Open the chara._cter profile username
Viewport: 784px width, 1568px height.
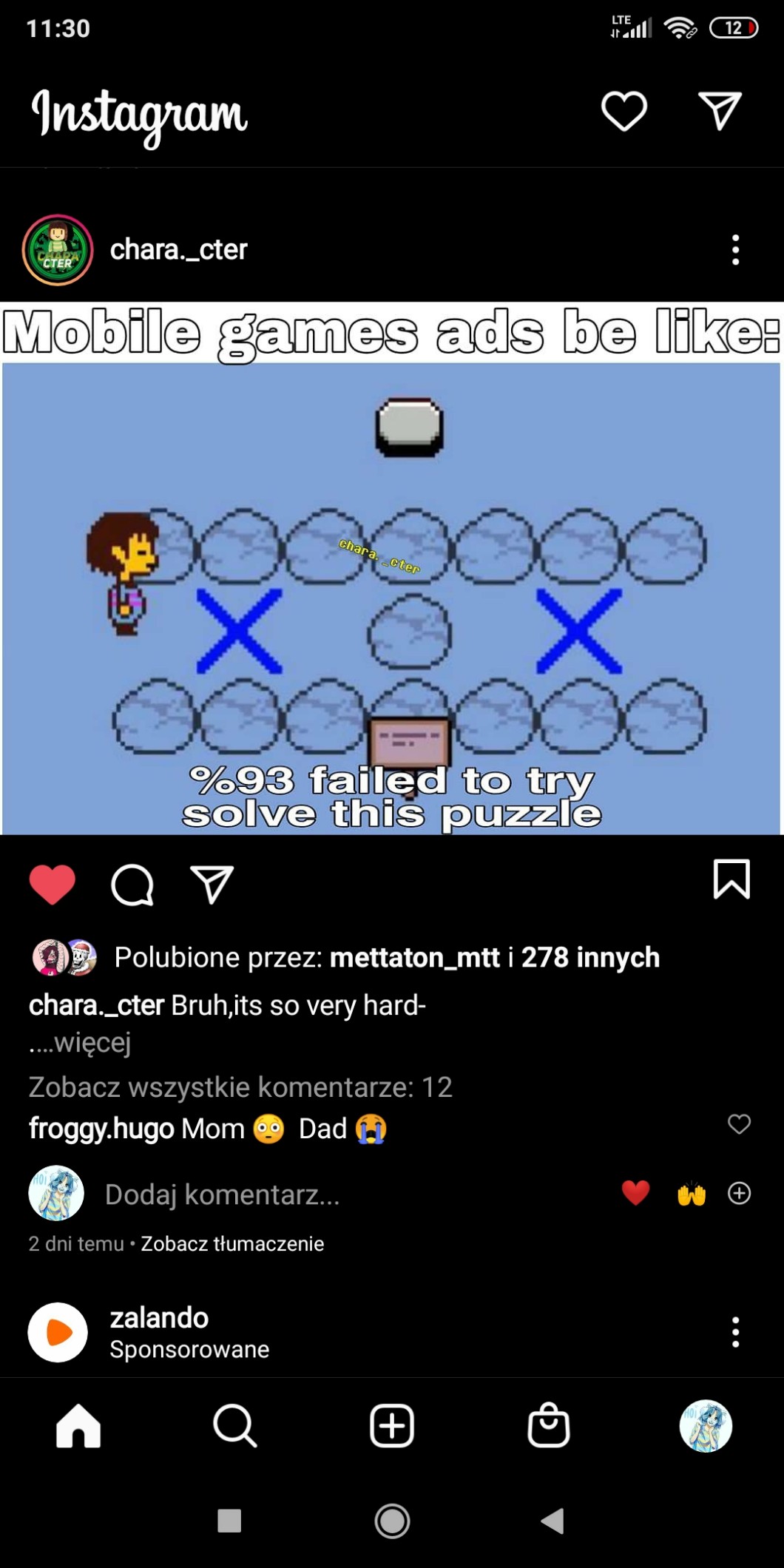178,250
